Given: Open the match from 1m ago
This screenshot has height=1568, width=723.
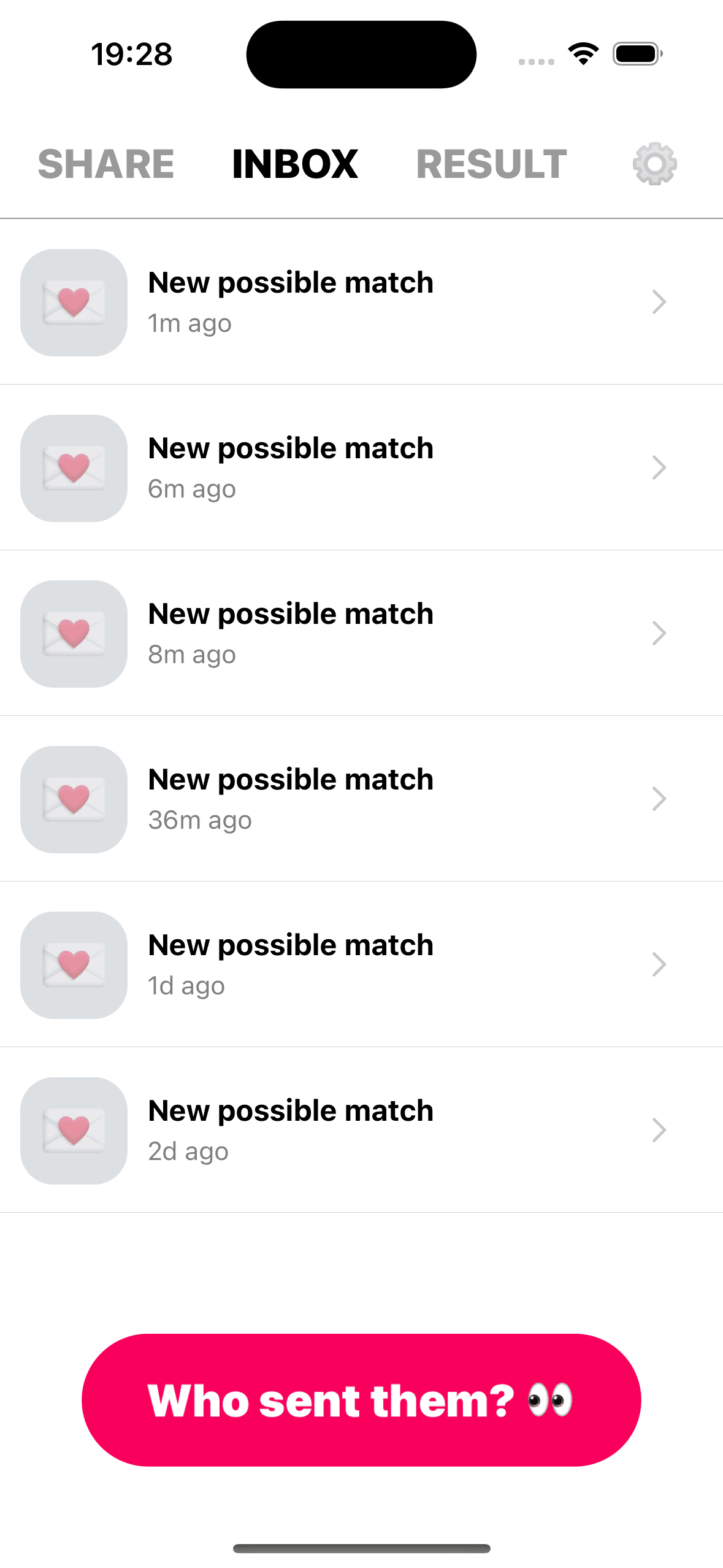Looking at the screenshot, I should 361,302.
